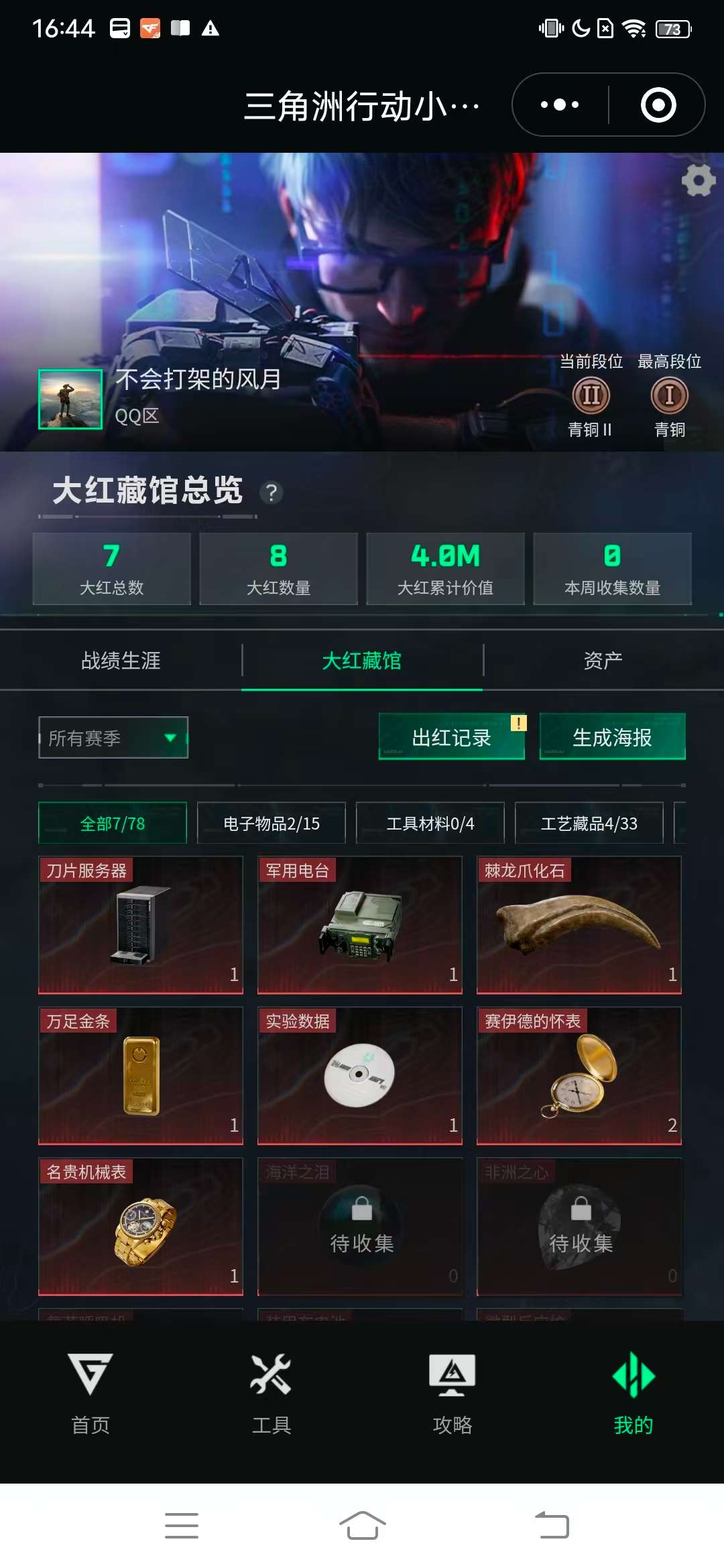This screenshot has width=724, height=1568.
Task: Tap the mini-program more options dots
Action: (x=558, y=104)
